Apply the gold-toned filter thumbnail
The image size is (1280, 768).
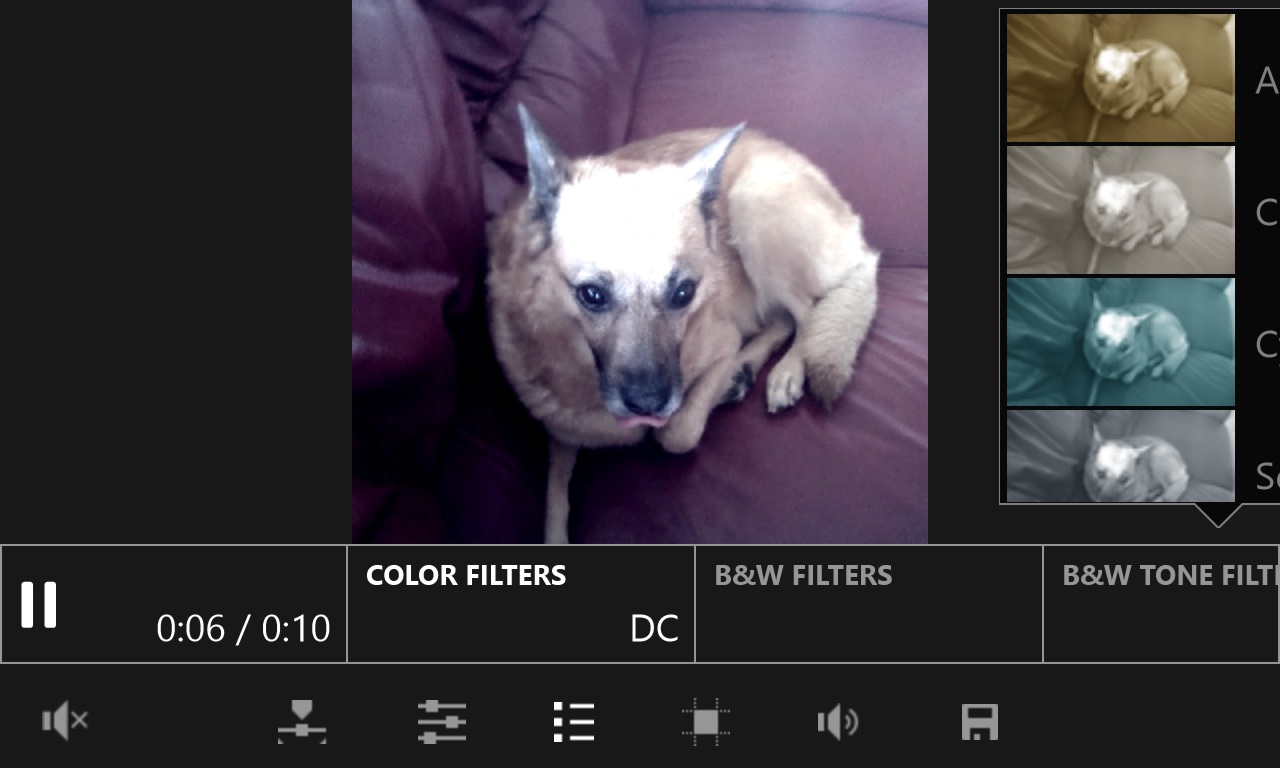[1120, 78]
